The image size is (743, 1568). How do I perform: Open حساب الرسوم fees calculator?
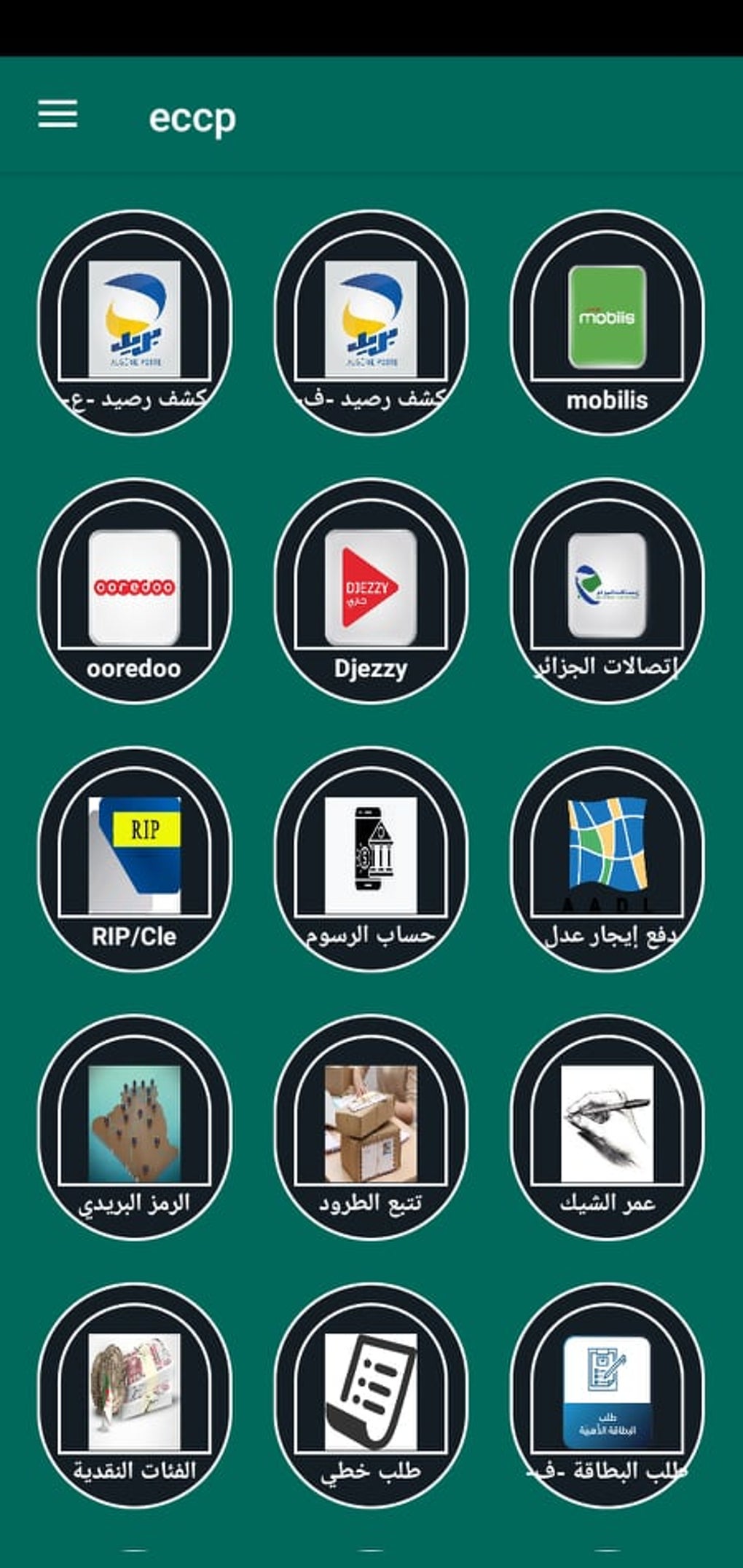pyautogui.click(x=370, y=852)
